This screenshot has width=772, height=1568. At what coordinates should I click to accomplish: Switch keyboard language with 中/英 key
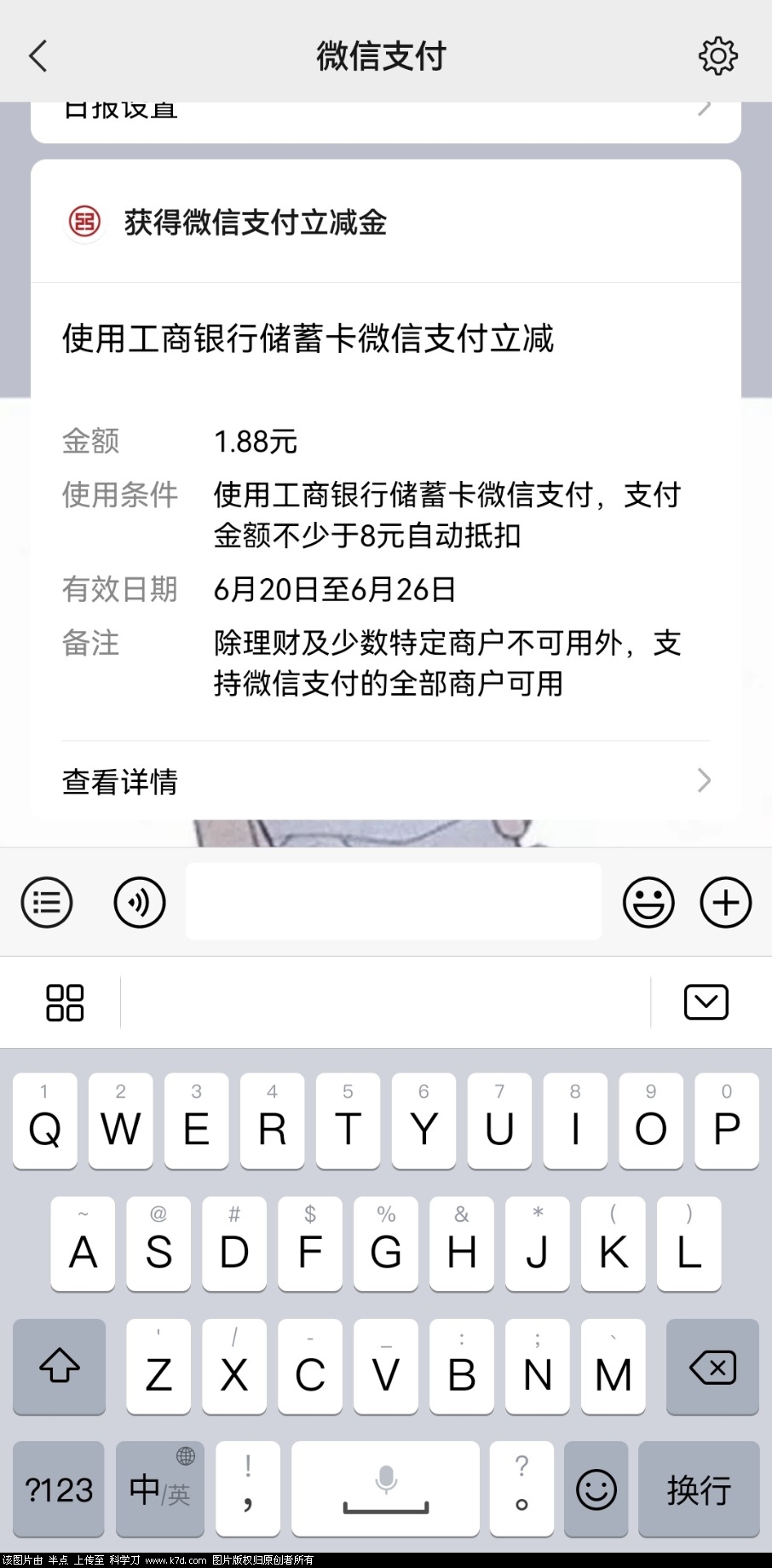coord(159,1490)
